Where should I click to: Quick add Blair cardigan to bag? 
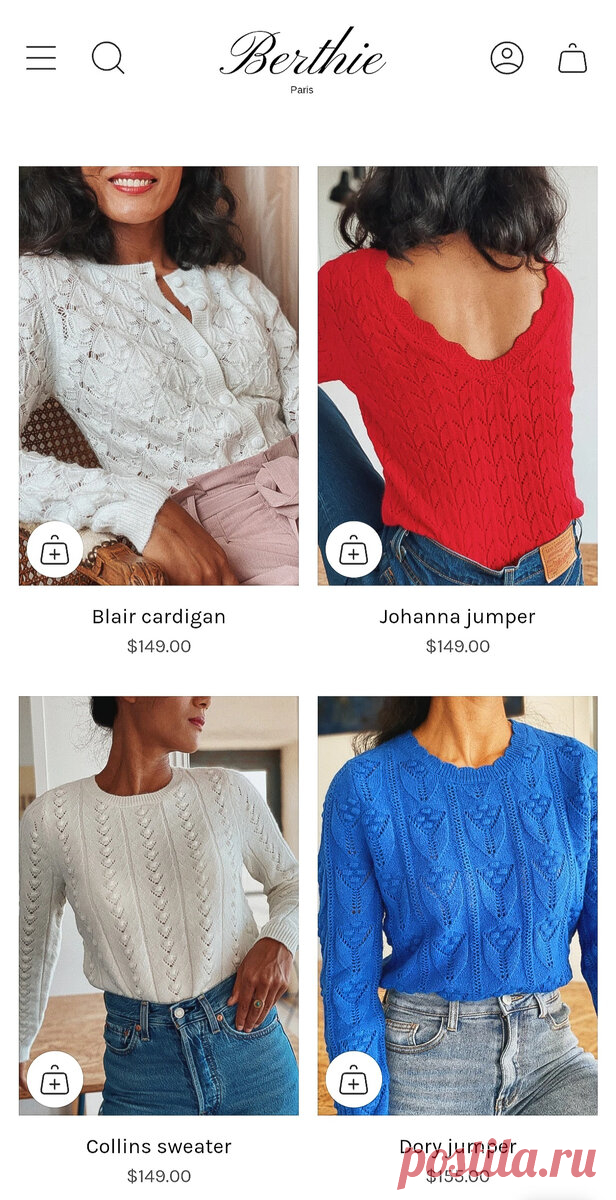(55, 549)
